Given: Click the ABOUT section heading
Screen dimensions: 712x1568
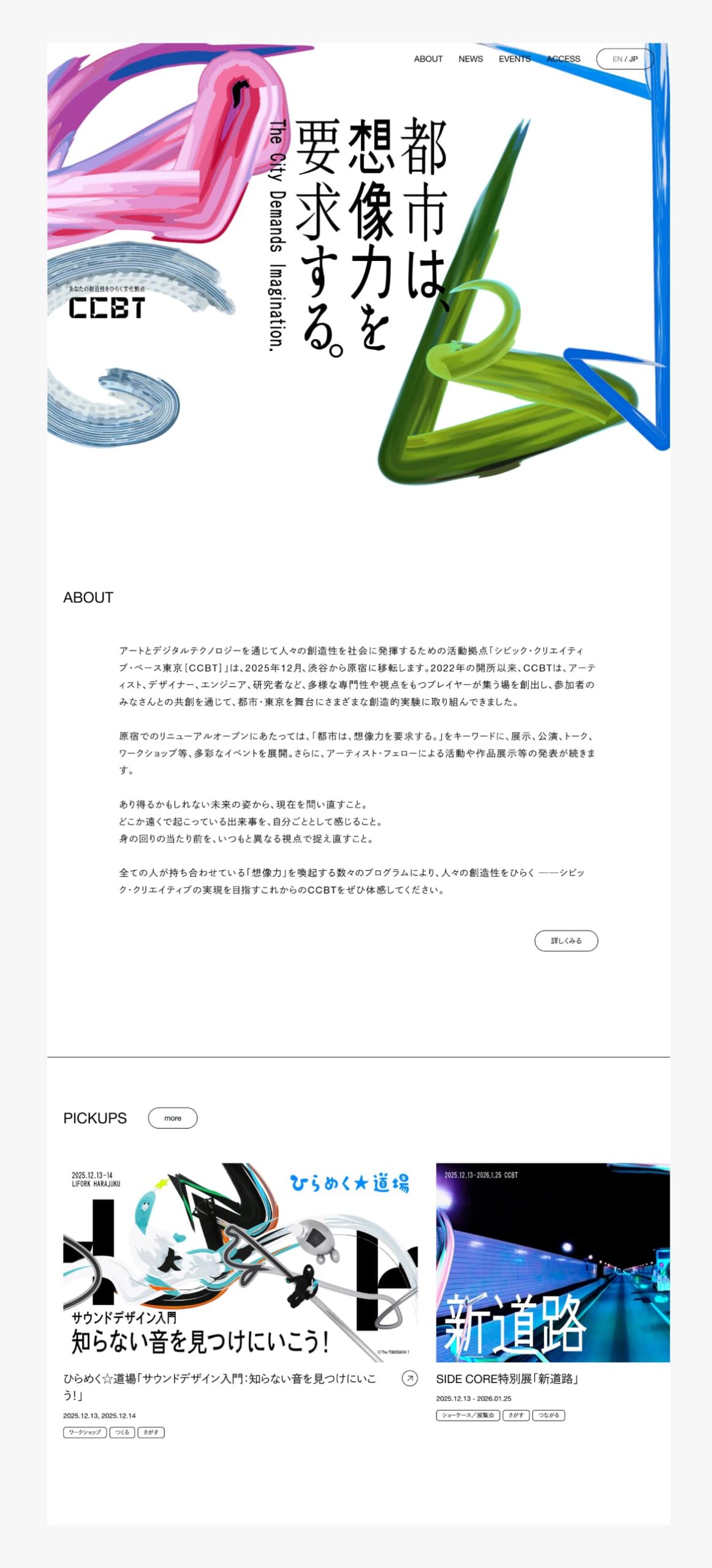Looking at the screenshot, I should click(x=88, y=597).
